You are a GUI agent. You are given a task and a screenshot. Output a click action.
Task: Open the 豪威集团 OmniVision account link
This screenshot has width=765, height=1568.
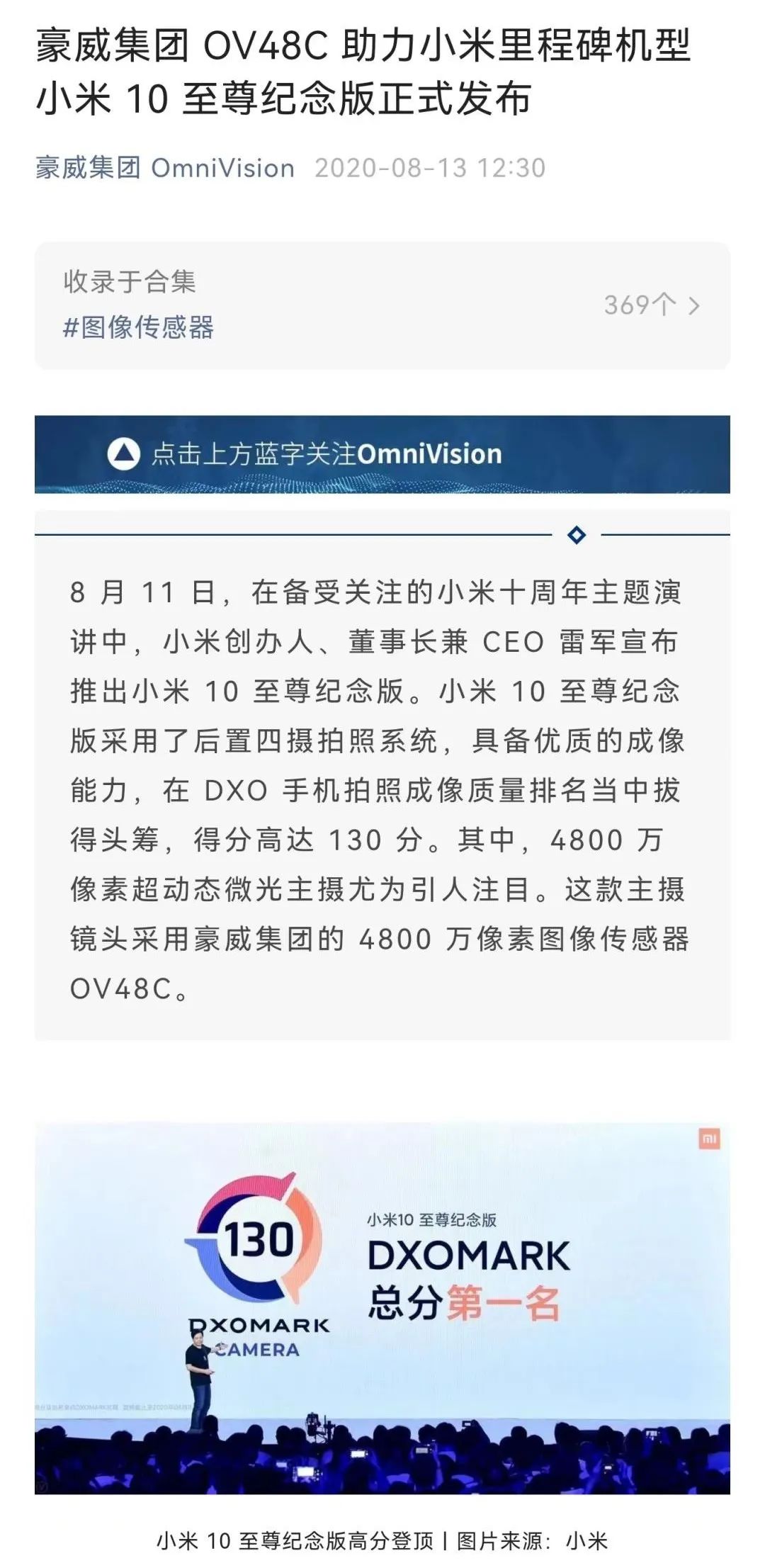click(x=164, y=168)
